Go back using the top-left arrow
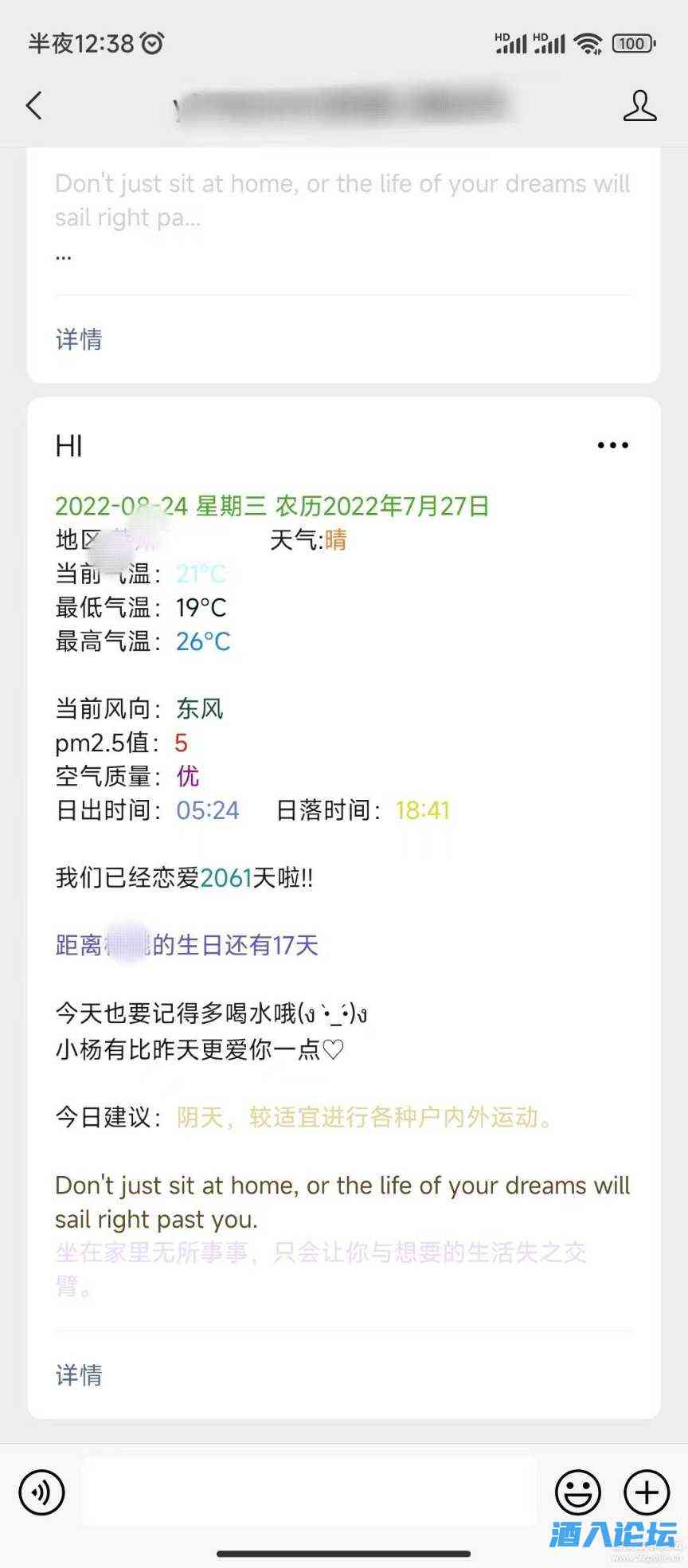 (x=33, y=105)
